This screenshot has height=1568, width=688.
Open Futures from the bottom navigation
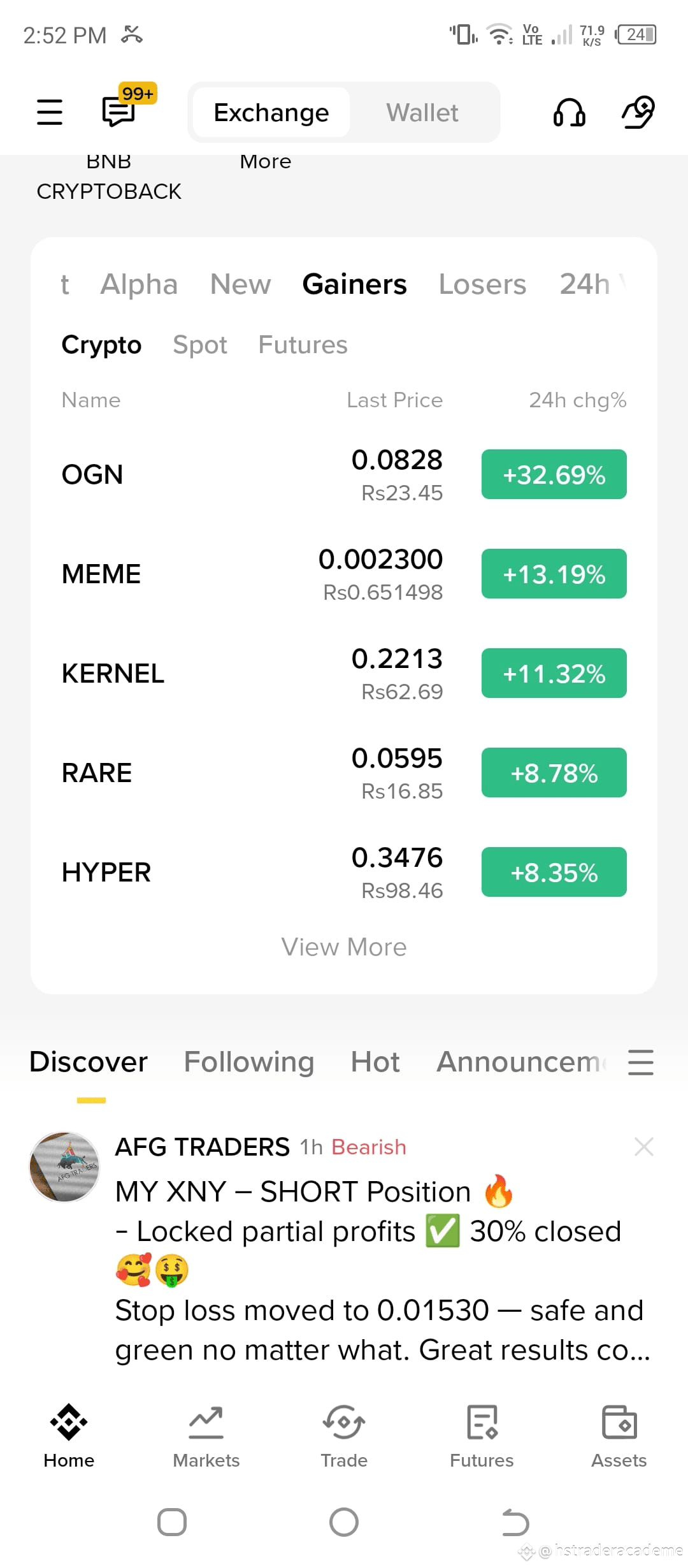click(x=482, y=1434)
